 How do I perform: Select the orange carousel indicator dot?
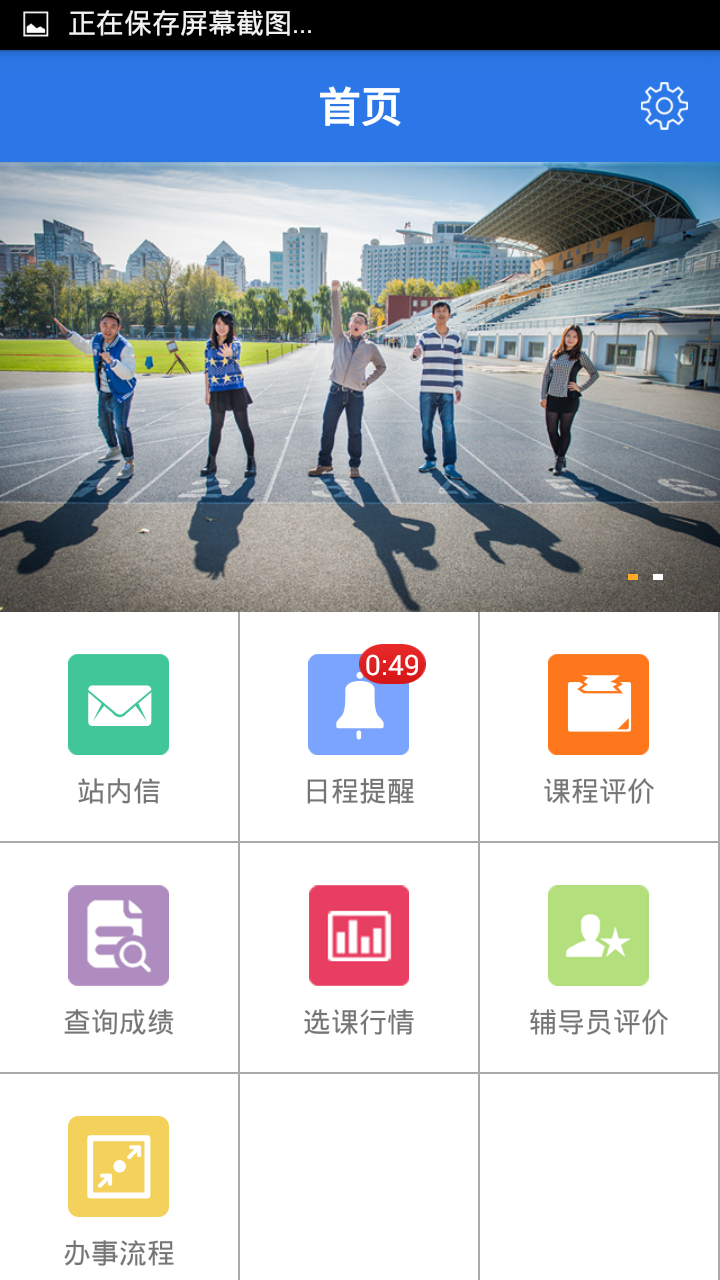[632, 578]
